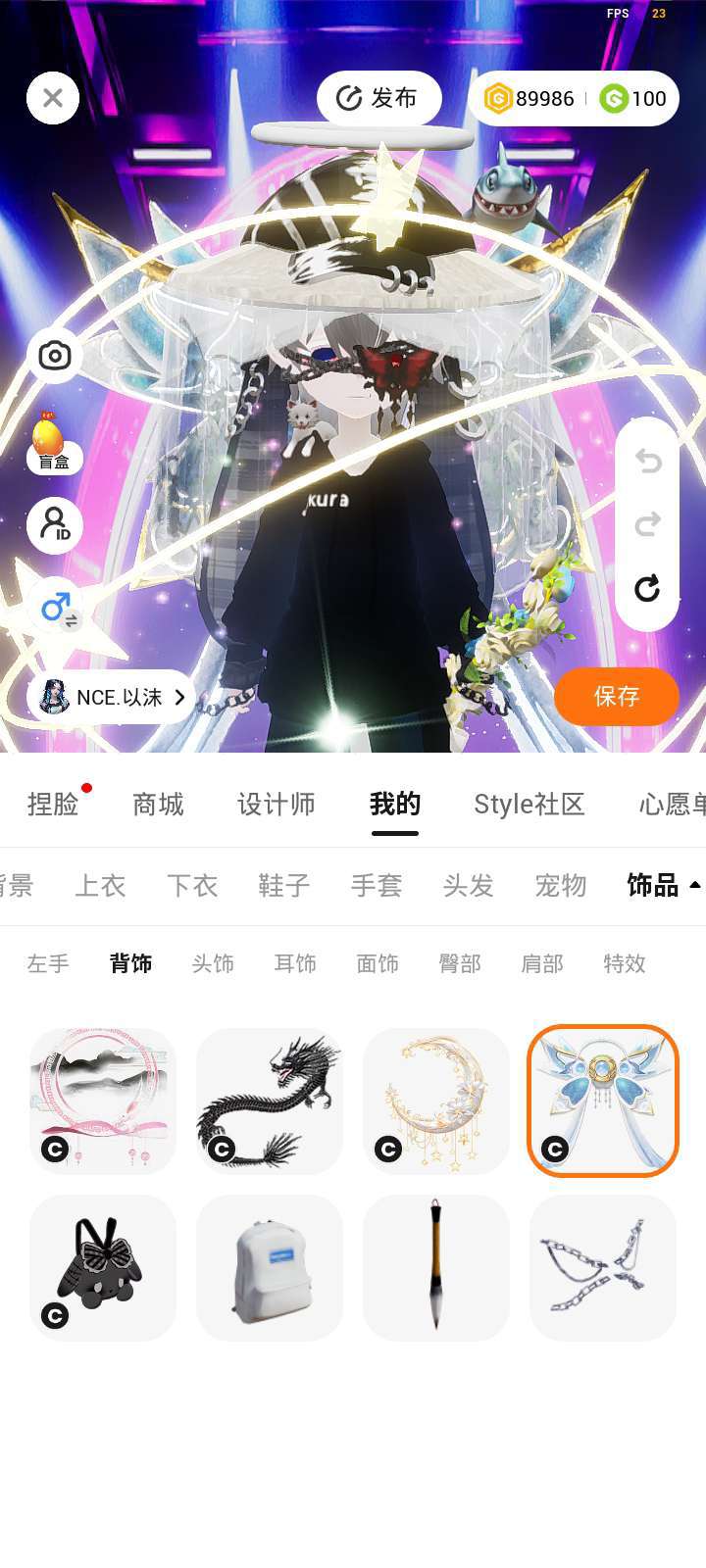
Task: Reset the outfit with refresh icon
Action: [x=647, y=588]
